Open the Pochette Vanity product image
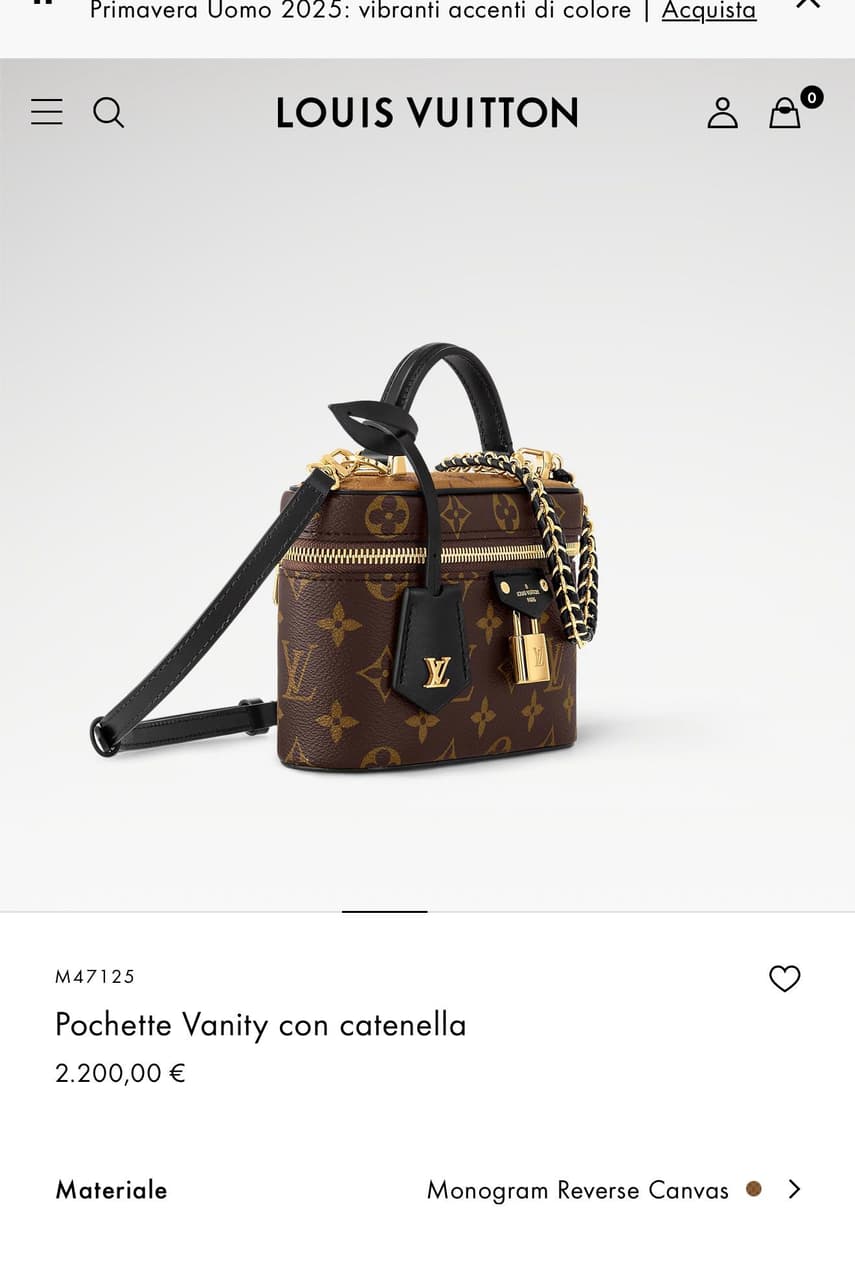This screenshot has height=1280, width=855. [x=427, y=560]
